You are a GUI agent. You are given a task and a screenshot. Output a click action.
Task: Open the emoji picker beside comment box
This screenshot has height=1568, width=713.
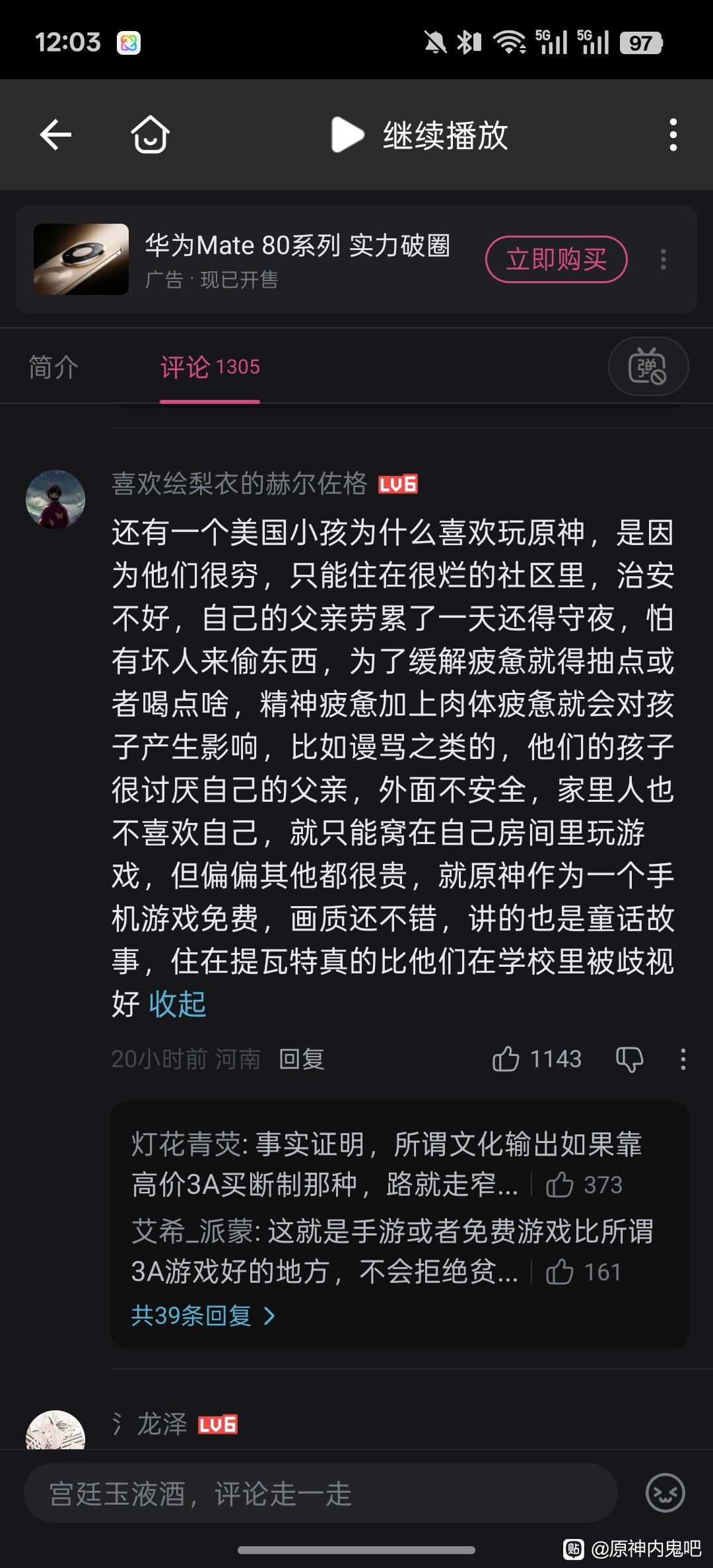(665, 1493)
